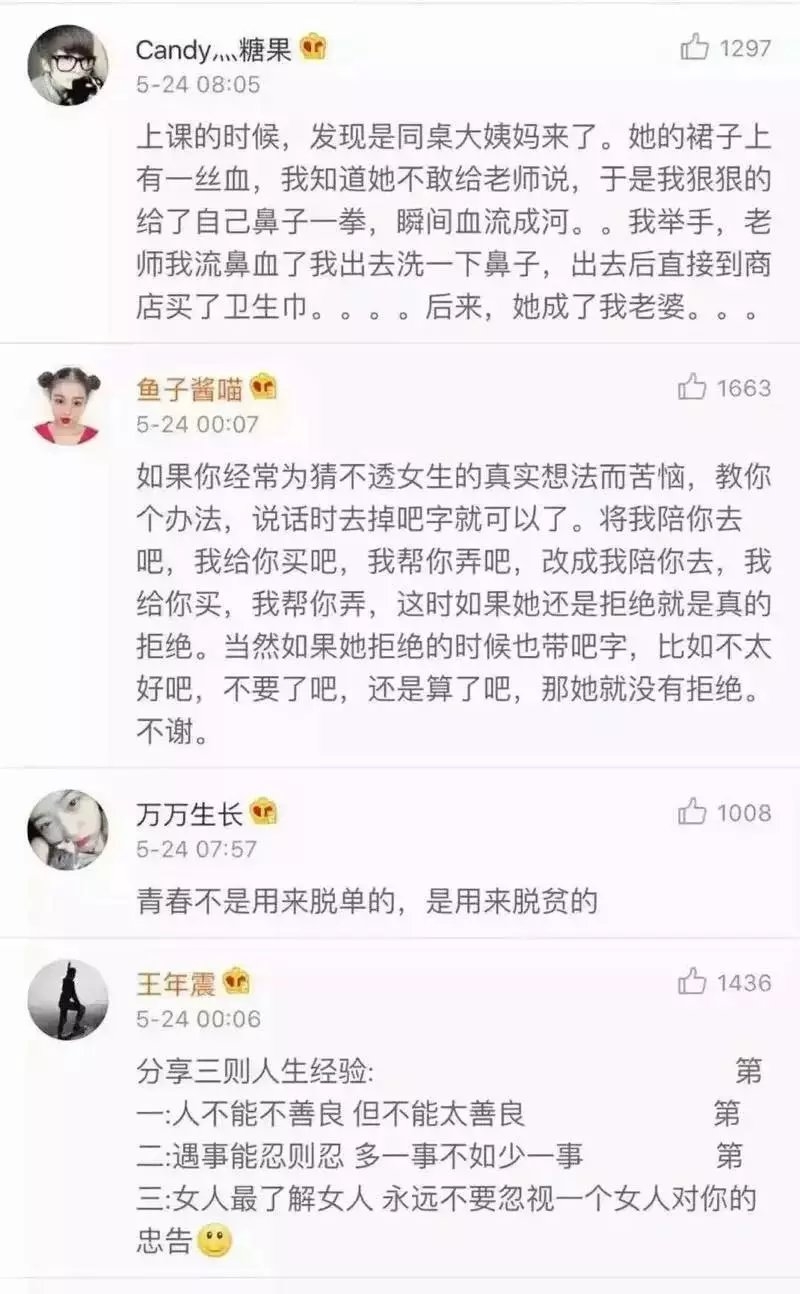
Task: Like the comment from 万万生长
Action: (x=693, y=812)
